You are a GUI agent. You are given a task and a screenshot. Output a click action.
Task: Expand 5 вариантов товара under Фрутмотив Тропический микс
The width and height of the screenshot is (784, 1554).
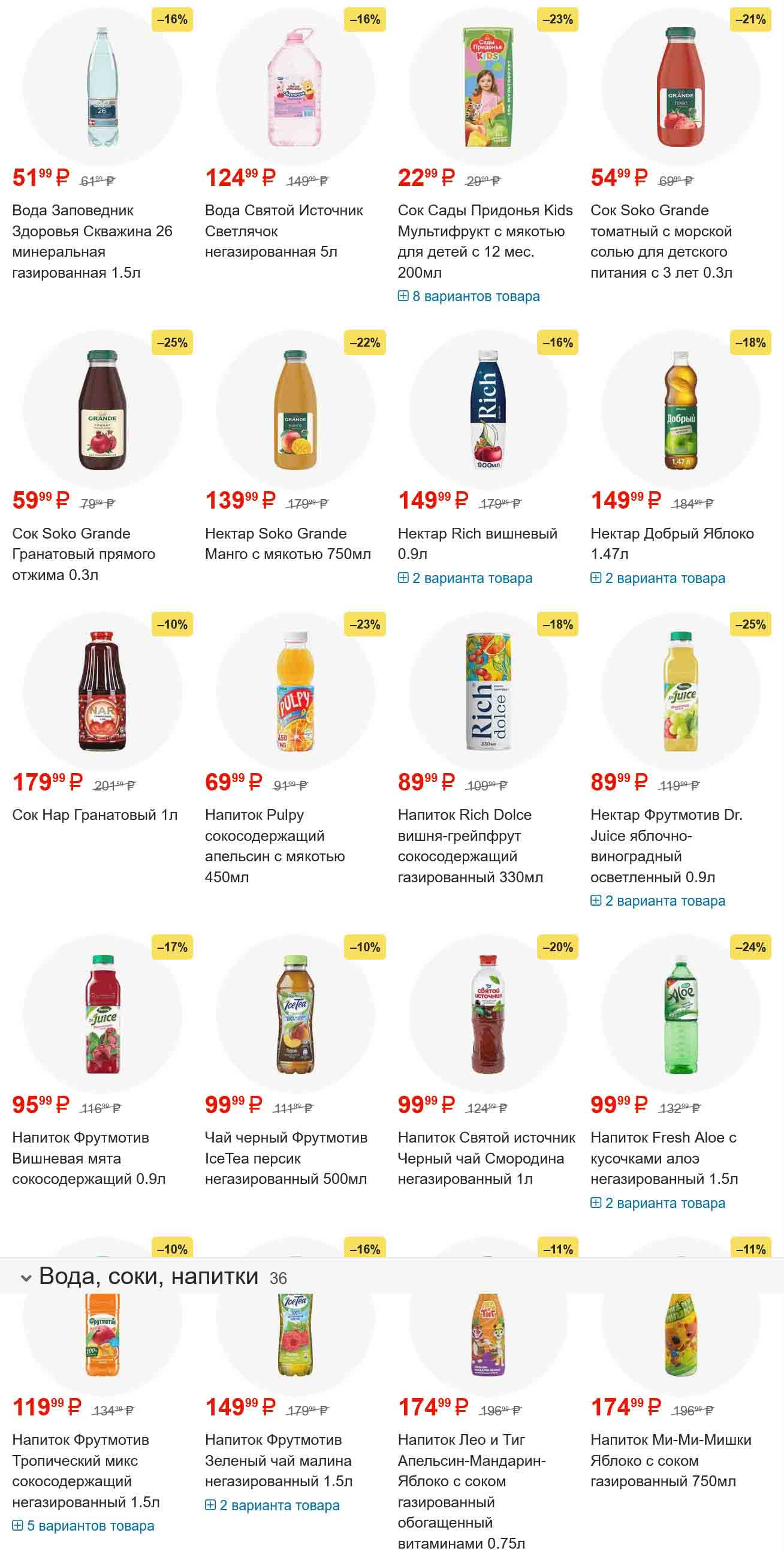(83, 1526)
